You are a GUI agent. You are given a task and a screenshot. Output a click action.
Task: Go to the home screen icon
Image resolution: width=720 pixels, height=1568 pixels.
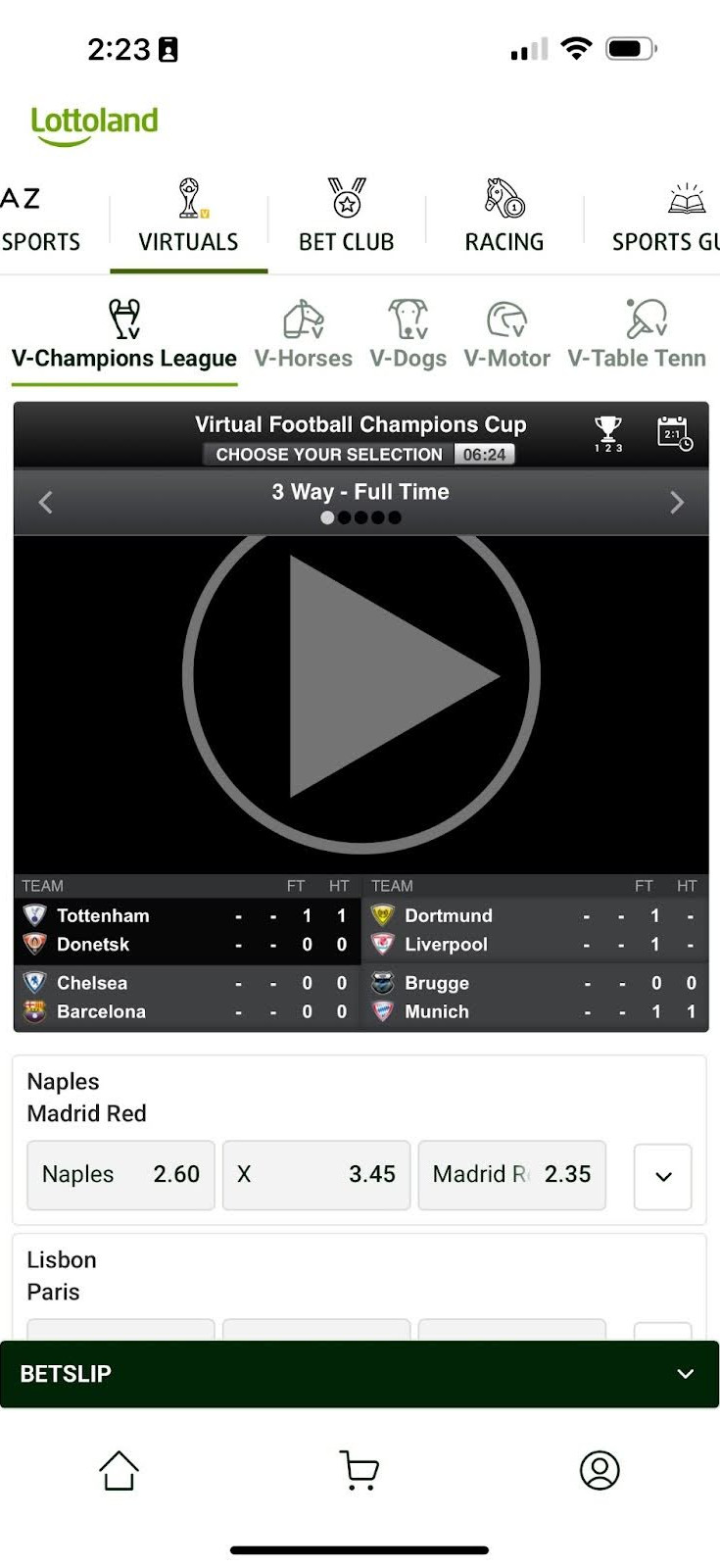[119, 1470]
